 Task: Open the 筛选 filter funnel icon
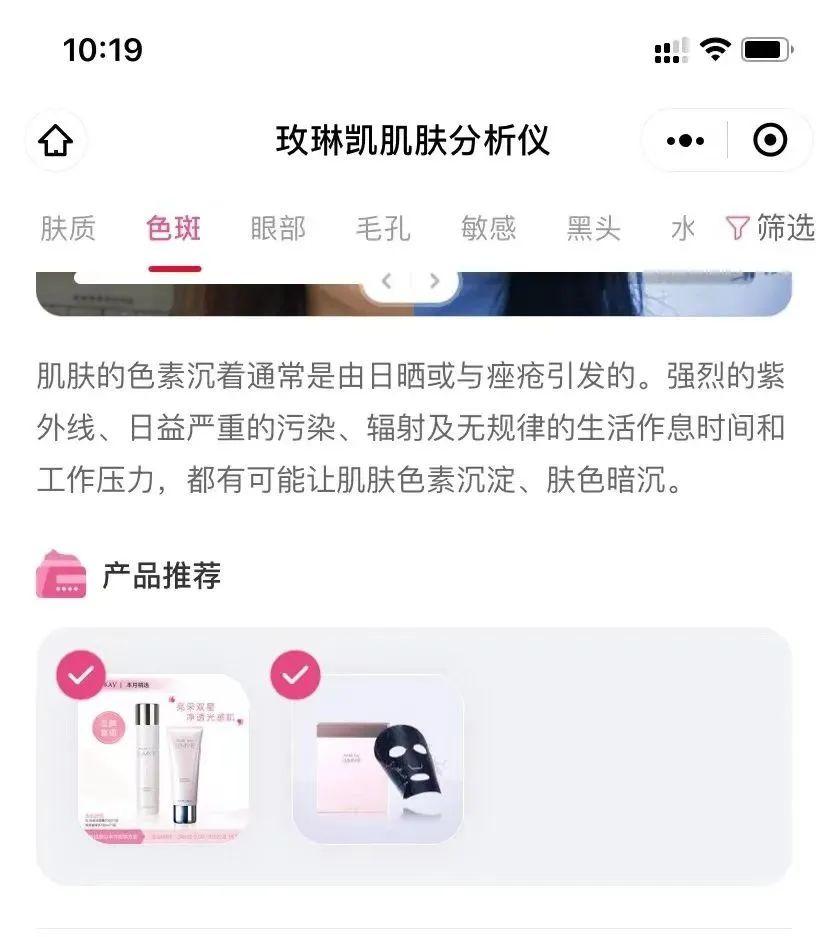tap(739, 228)
